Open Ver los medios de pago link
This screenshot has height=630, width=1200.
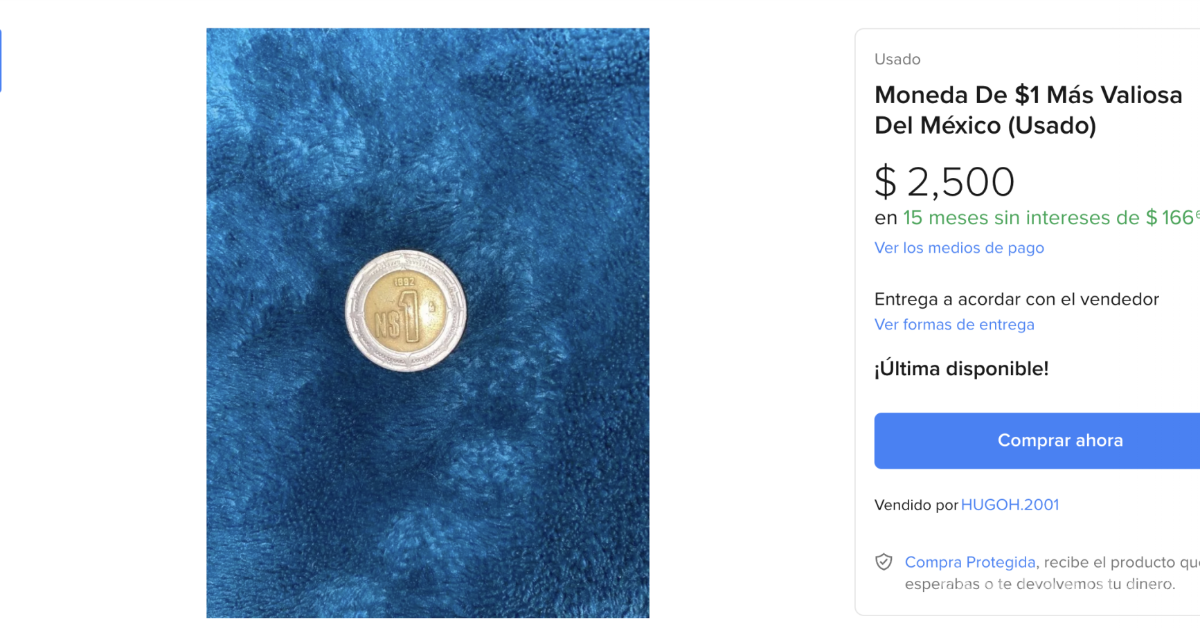point(959,248)
